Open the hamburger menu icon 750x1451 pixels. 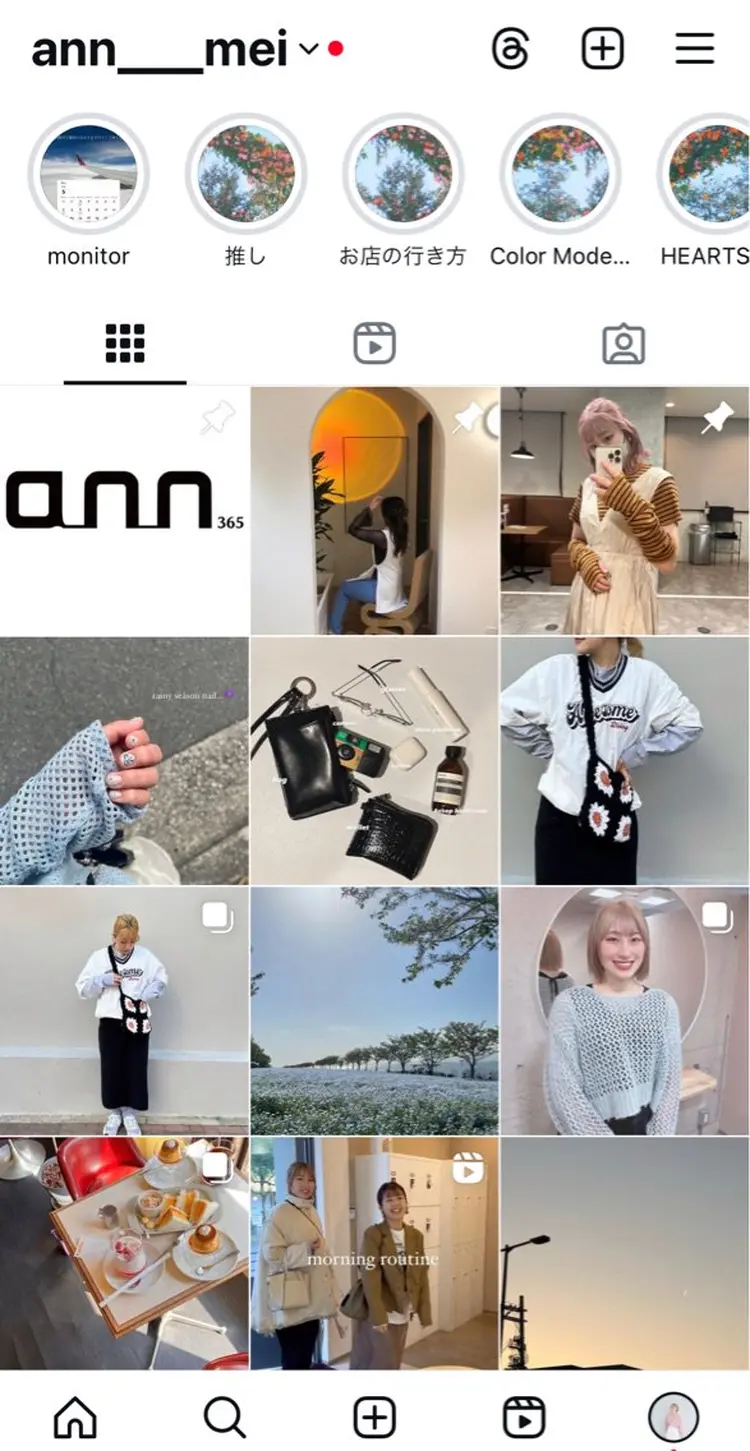[x=694, y=48]
